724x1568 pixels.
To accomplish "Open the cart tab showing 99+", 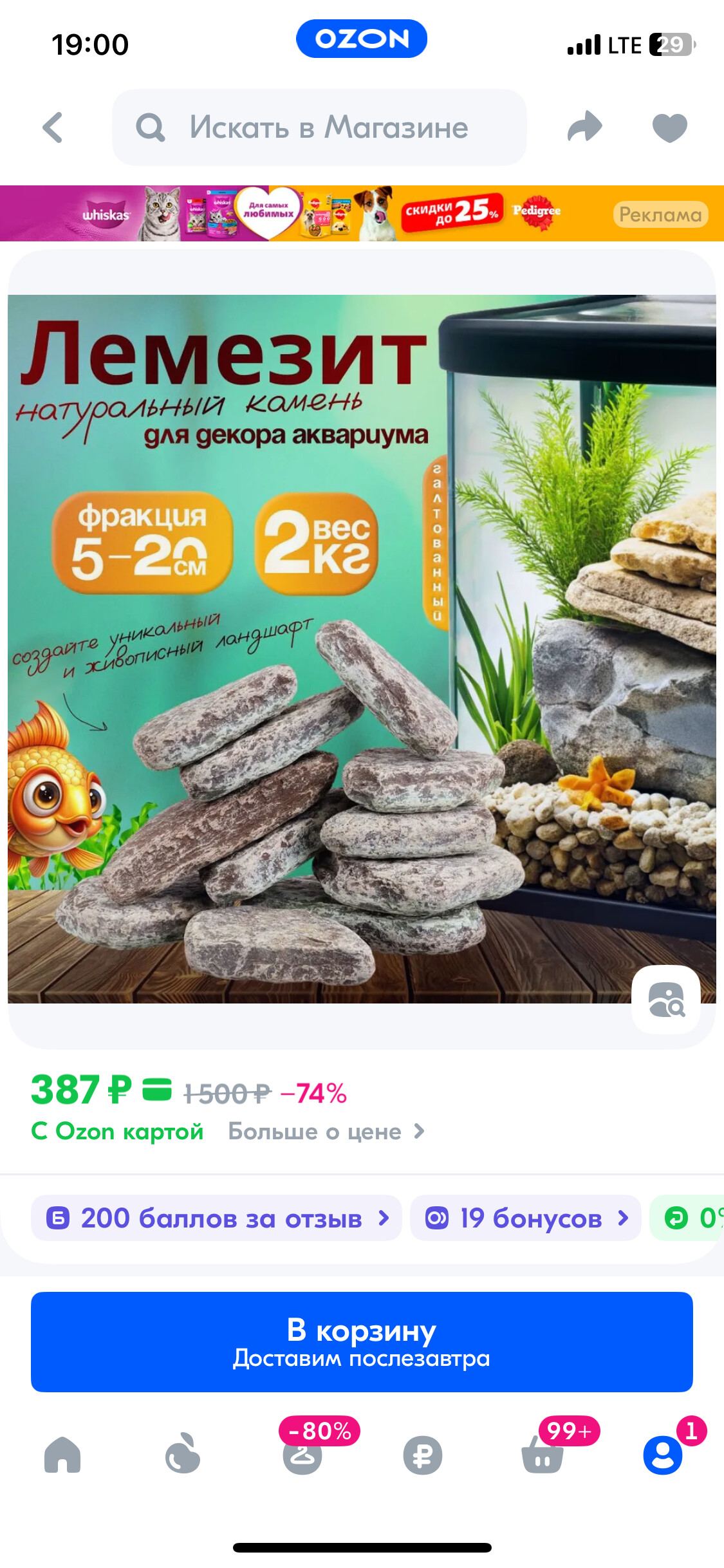I will coord(543,1455).
